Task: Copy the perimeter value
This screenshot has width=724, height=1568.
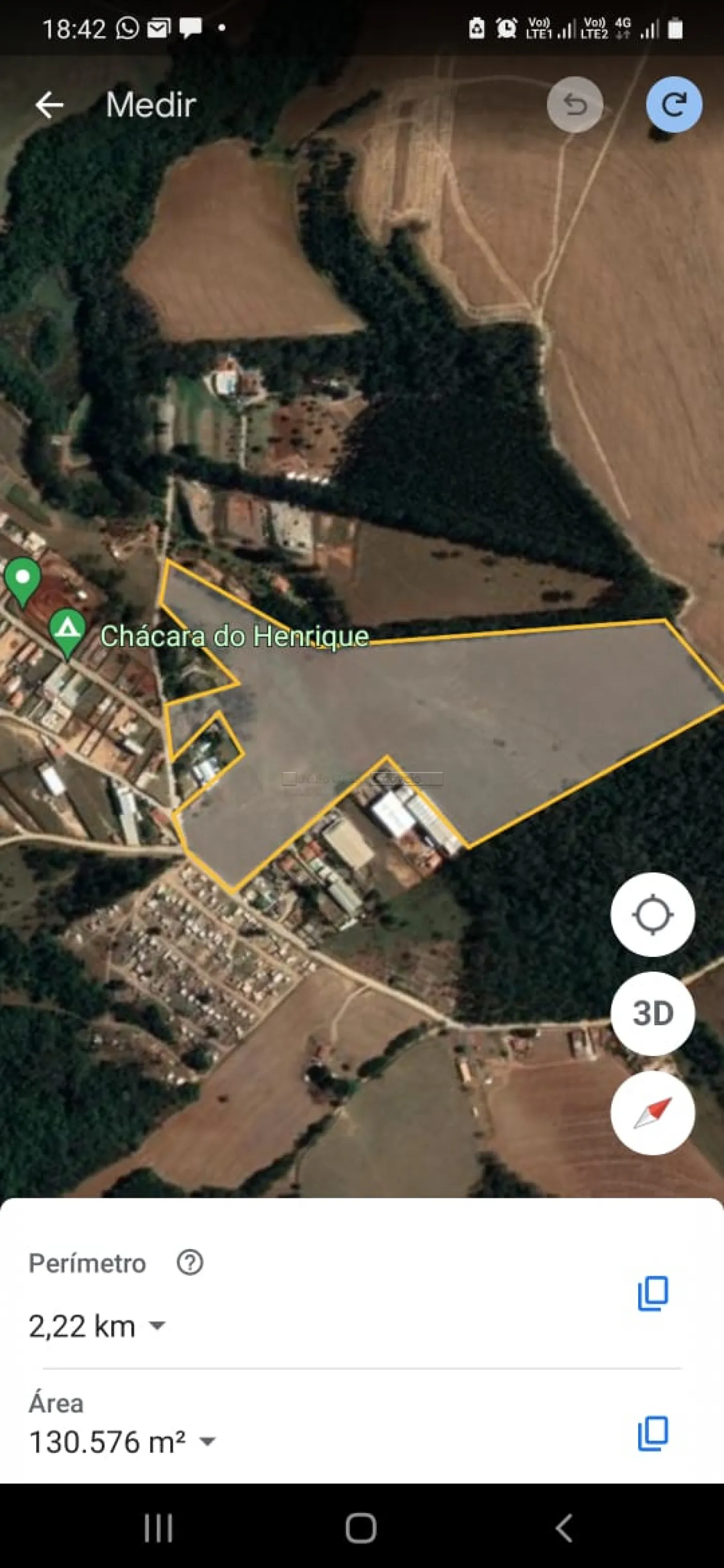Action: pyautogui.click(x=653, y=1293)
